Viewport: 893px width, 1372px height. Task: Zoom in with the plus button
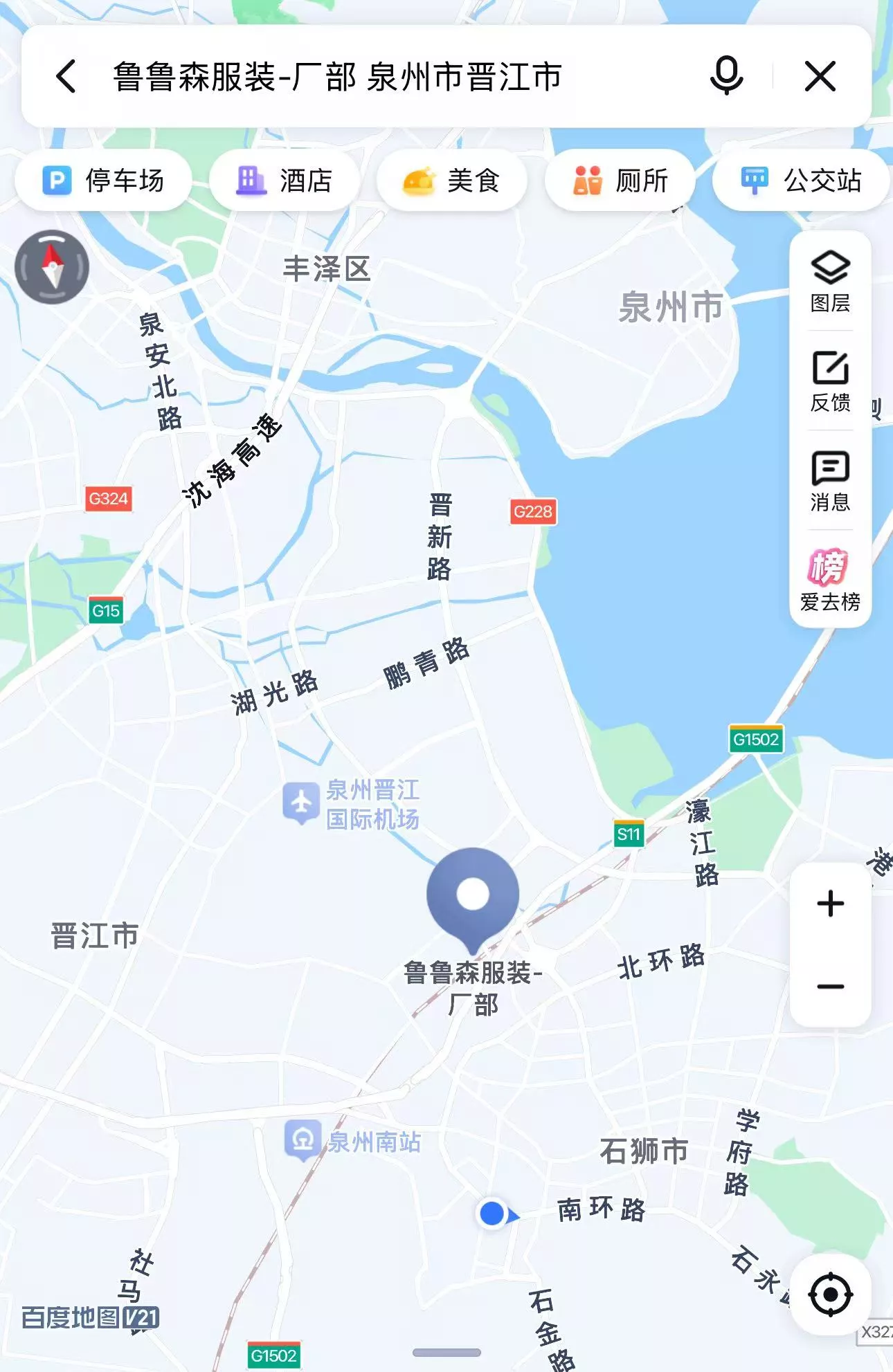830,904
